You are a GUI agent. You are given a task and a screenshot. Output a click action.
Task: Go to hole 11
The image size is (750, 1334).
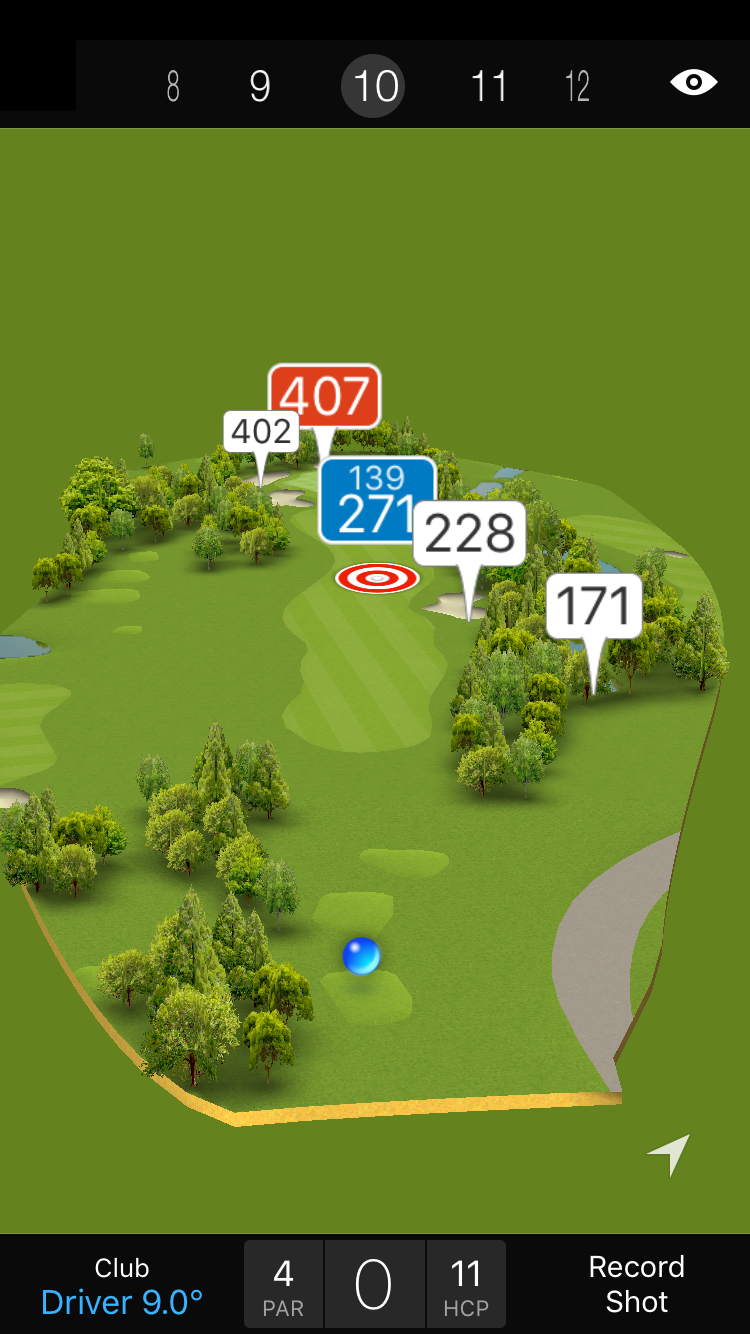pos(489,87)
